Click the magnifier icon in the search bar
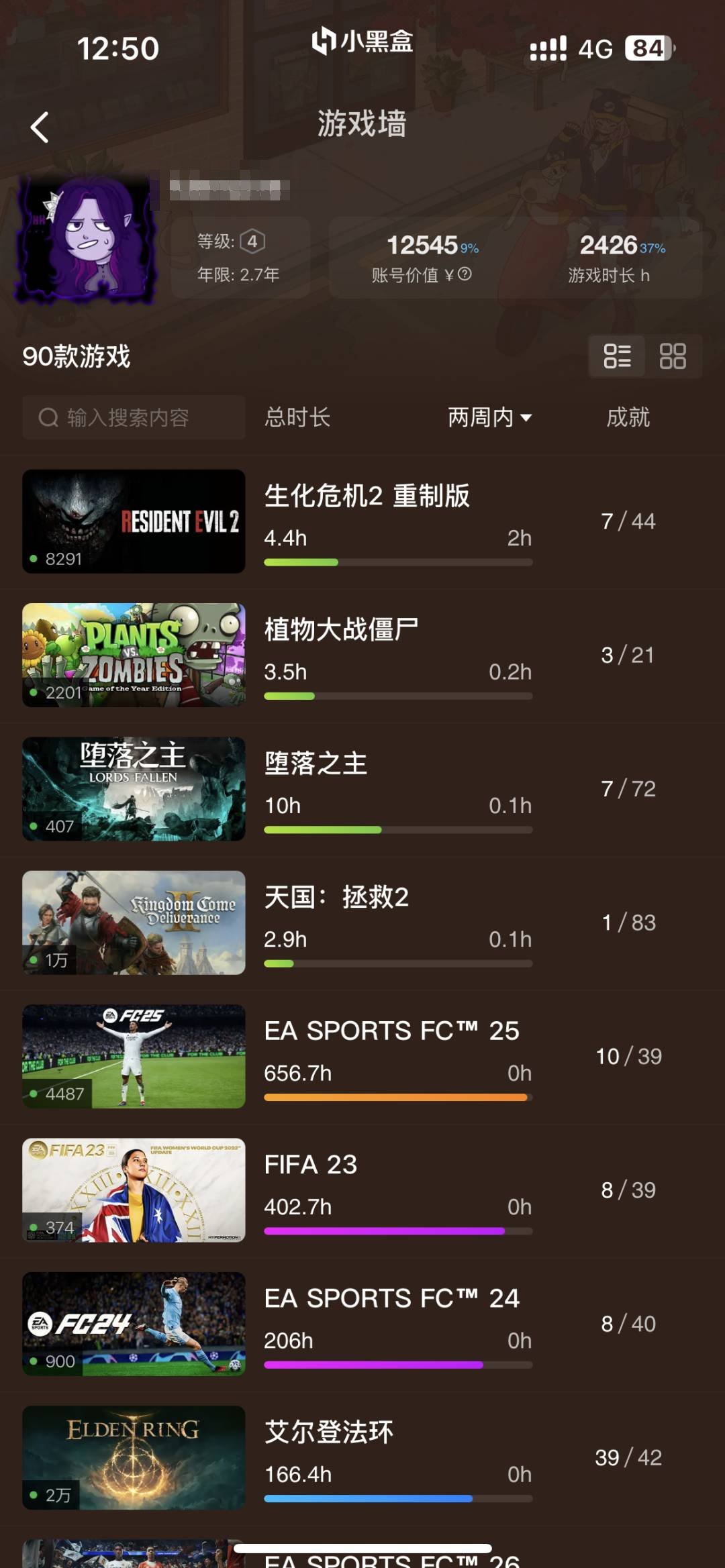Screen dimensions: 725x1568 click(x=46, y=417)
